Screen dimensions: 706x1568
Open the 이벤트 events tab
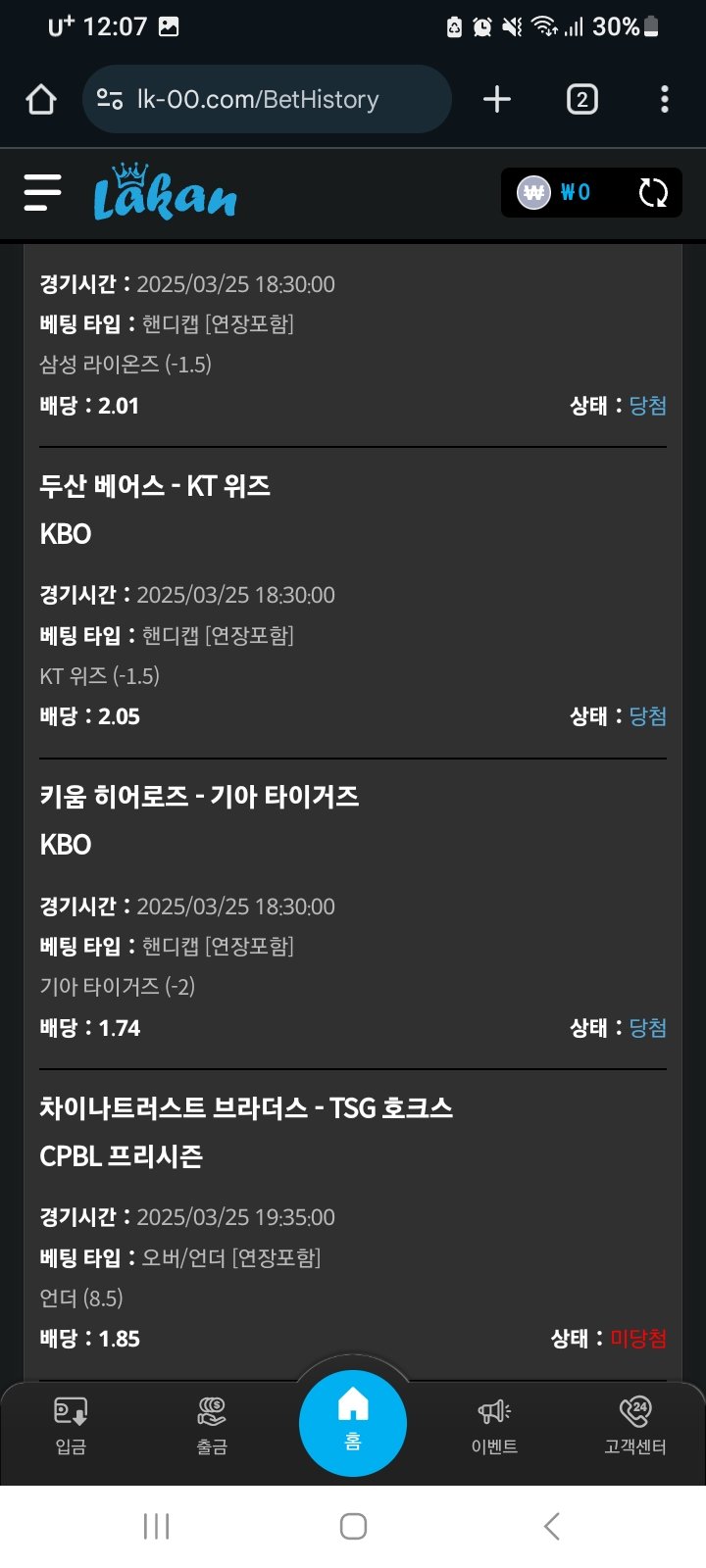click(494, 1424)
